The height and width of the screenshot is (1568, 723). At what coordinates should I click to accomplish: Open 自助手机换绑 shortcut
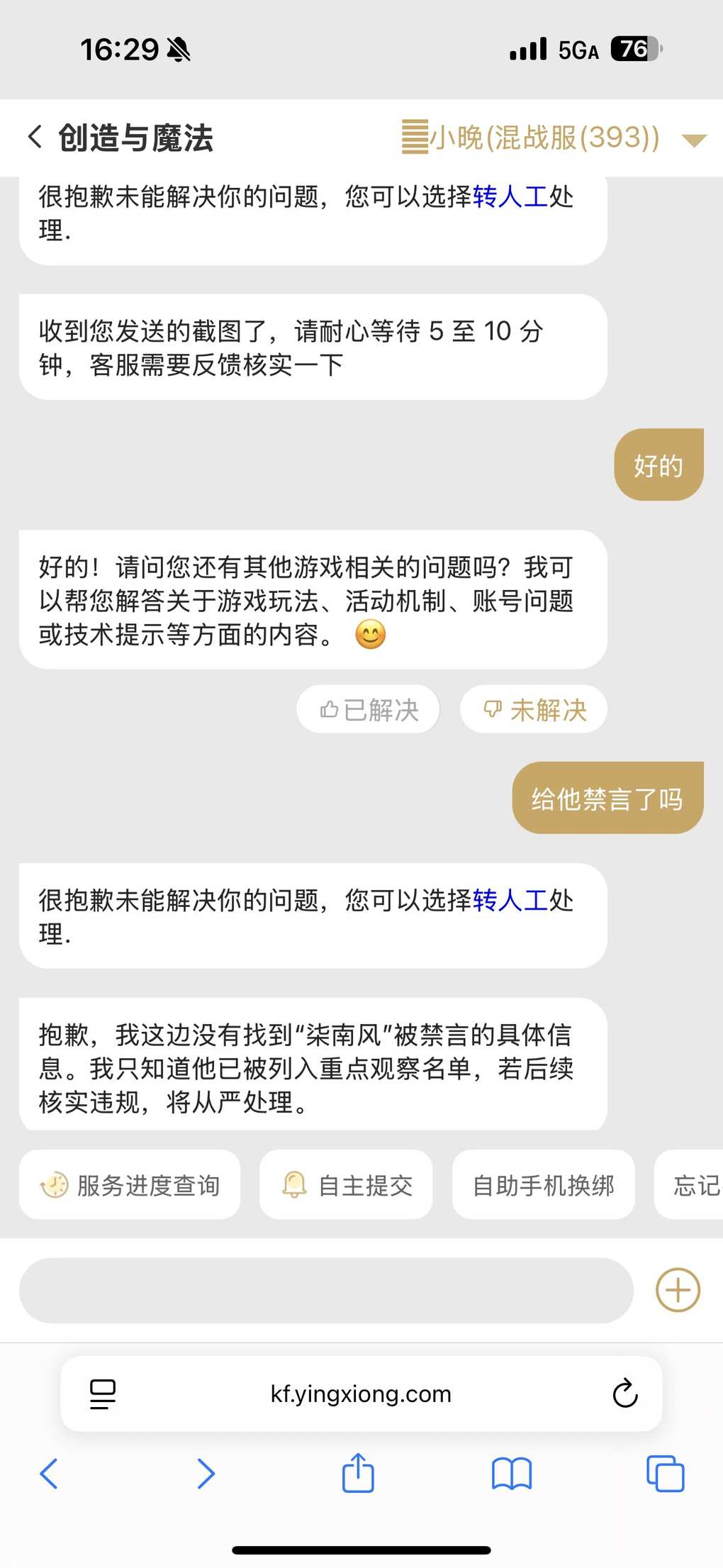543,1185
